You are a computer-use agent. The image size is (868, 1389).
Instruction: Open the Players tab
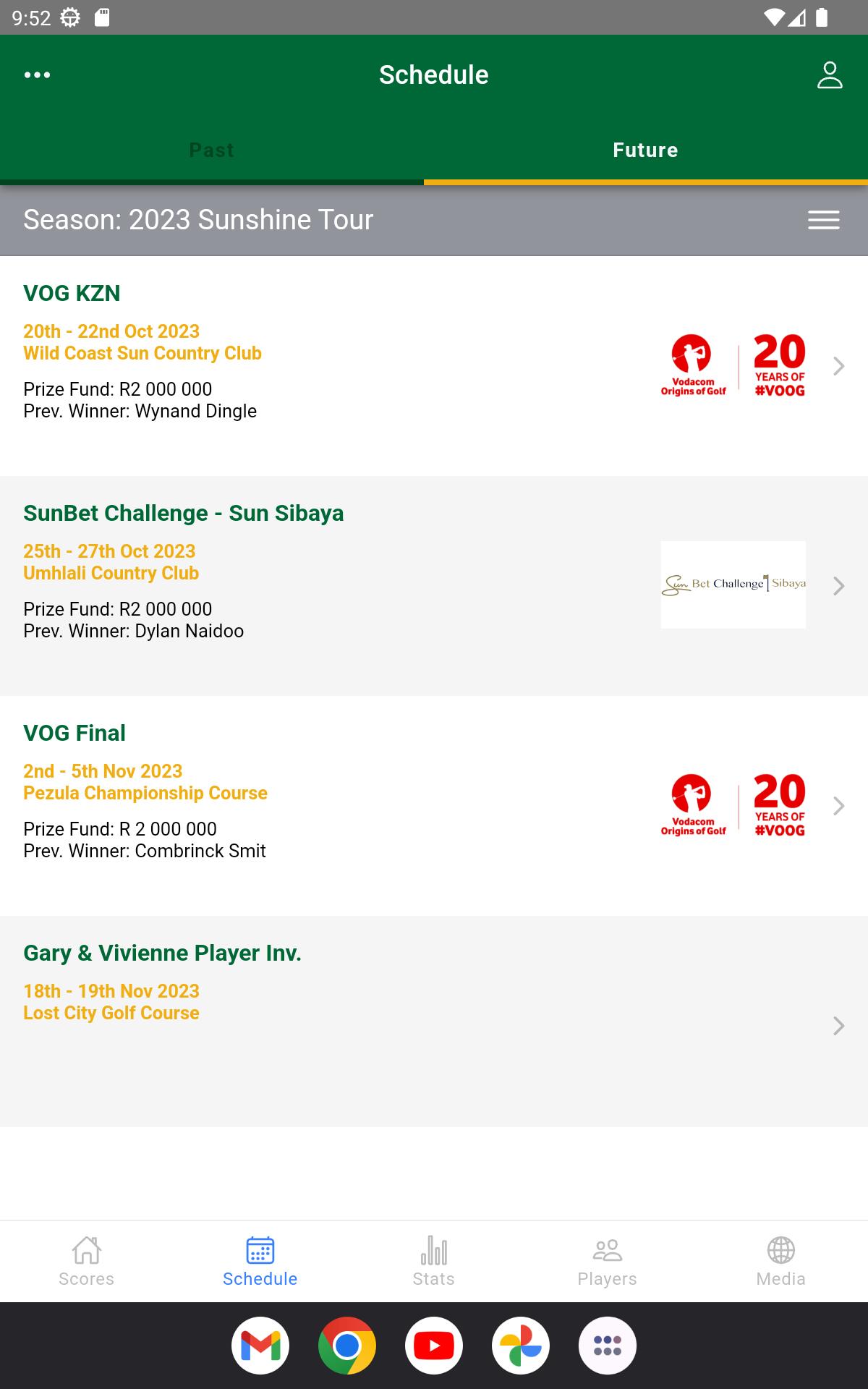[x=608, y=1262]
